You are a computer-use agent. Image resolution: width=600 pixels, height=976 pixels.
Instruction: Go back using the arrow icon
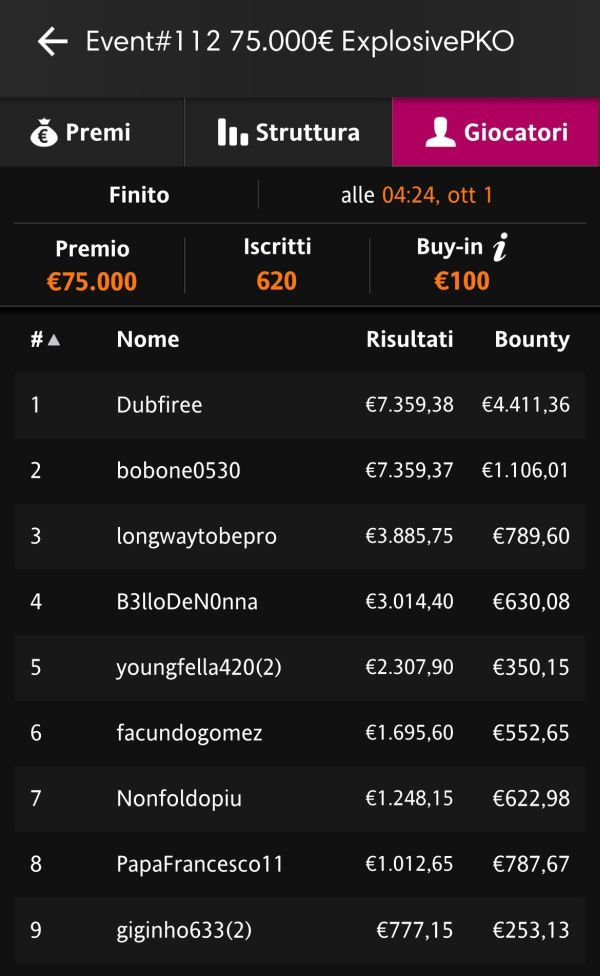click(52, 42)
